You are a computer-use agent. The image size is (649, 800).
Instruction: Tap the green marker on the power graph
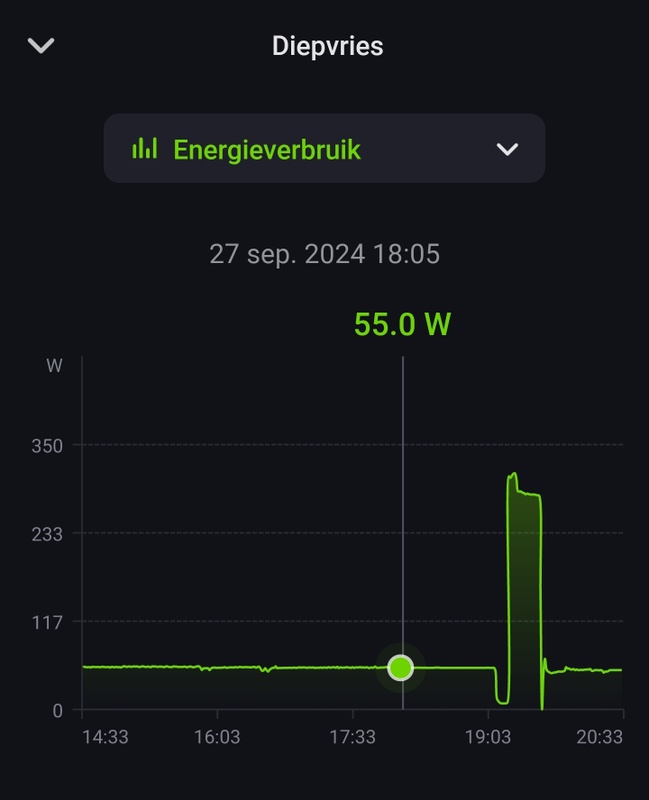click(401, 668)
